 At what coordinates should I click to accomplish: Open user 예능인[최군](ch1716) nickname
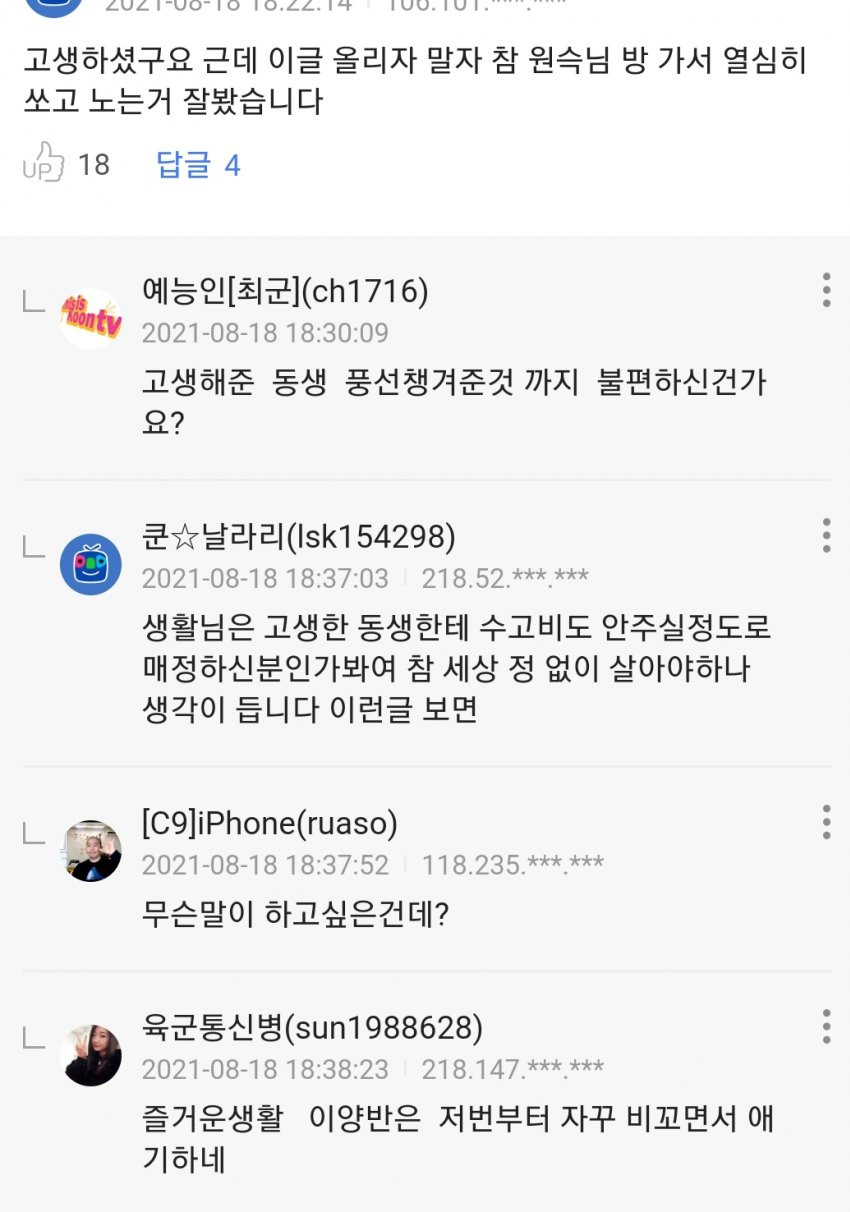coord(285,292)
